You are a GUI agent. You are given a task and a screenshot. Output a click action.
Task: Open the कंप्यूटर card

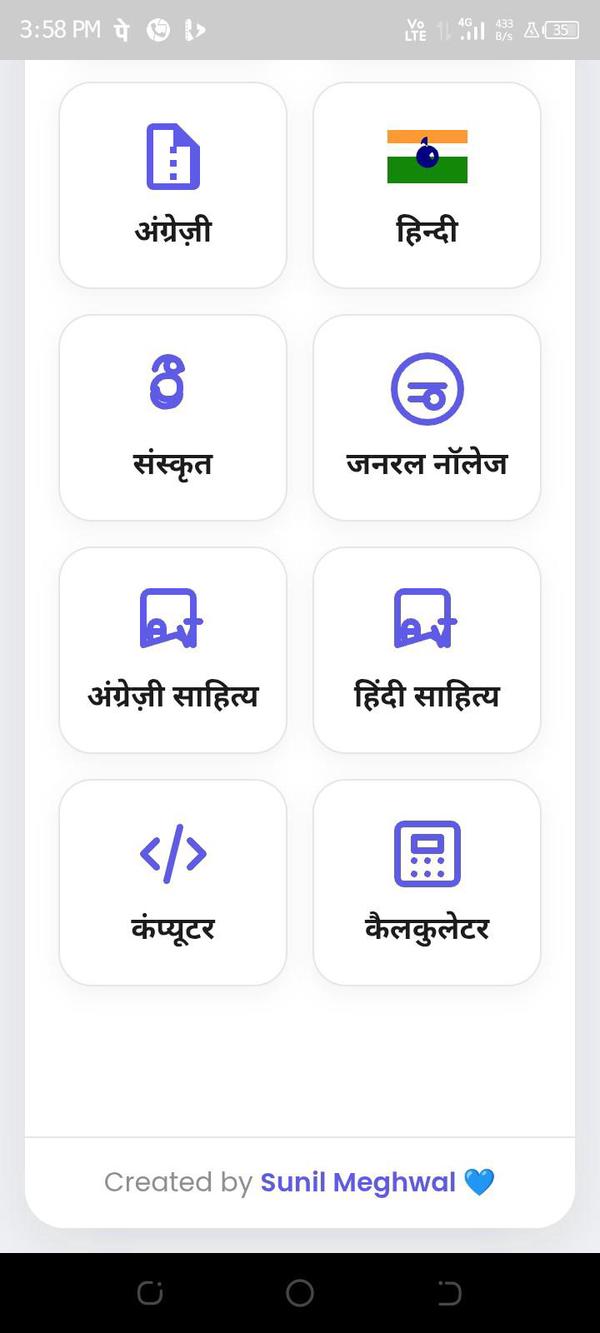point(173,882)
